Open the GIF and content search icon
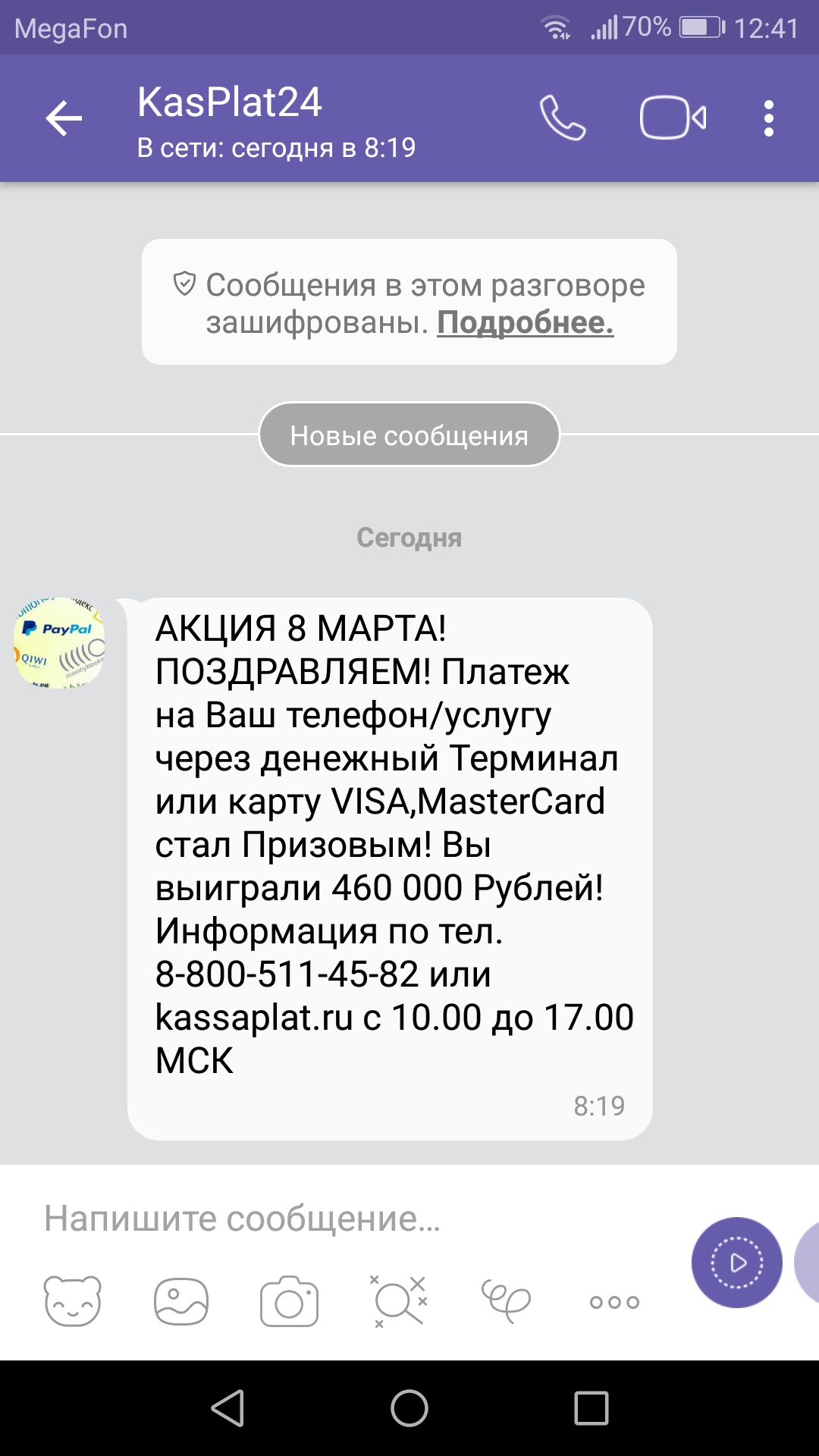 [398, 1301]
